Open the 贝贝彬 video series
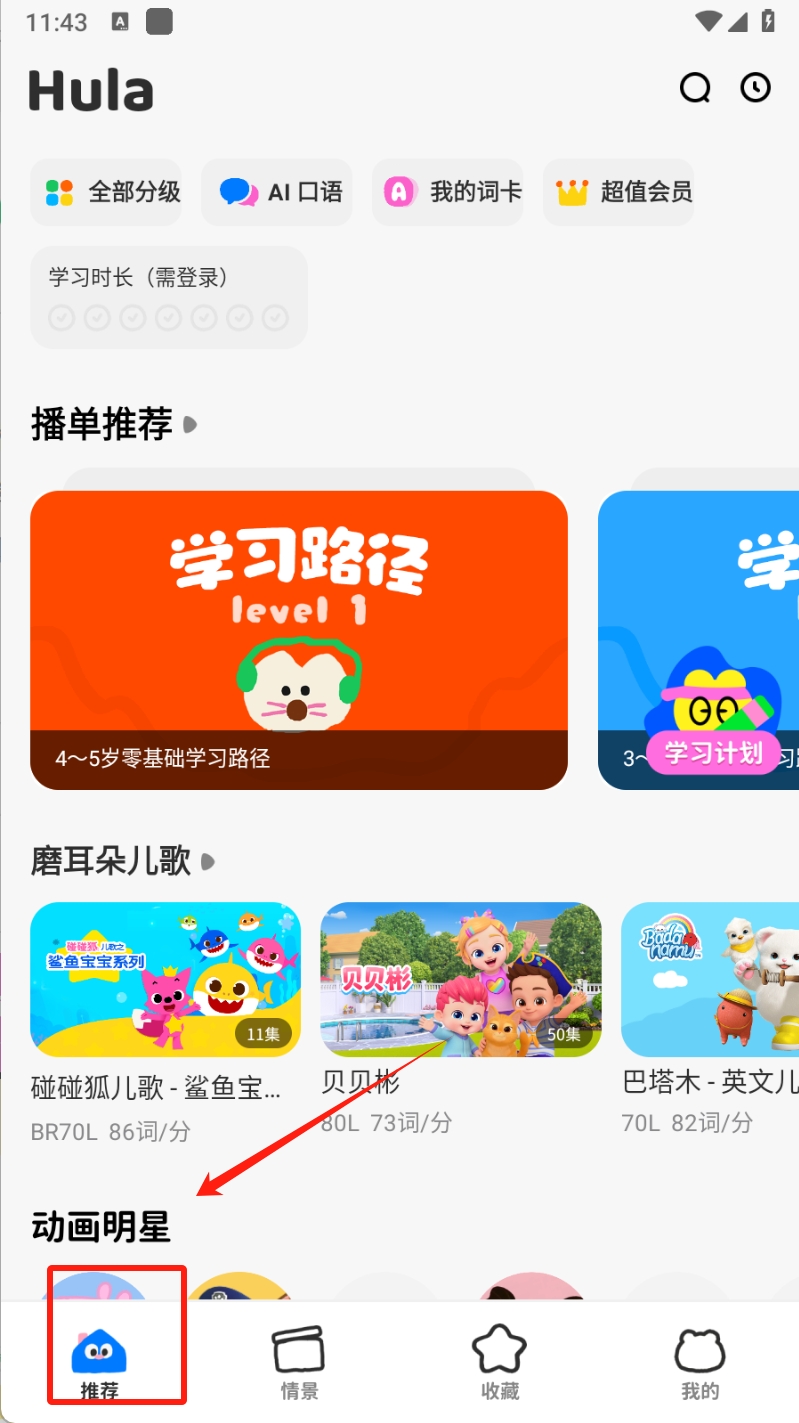This screenshot has height=1423, width=799. pyautogui.click(x=460, y=980)
